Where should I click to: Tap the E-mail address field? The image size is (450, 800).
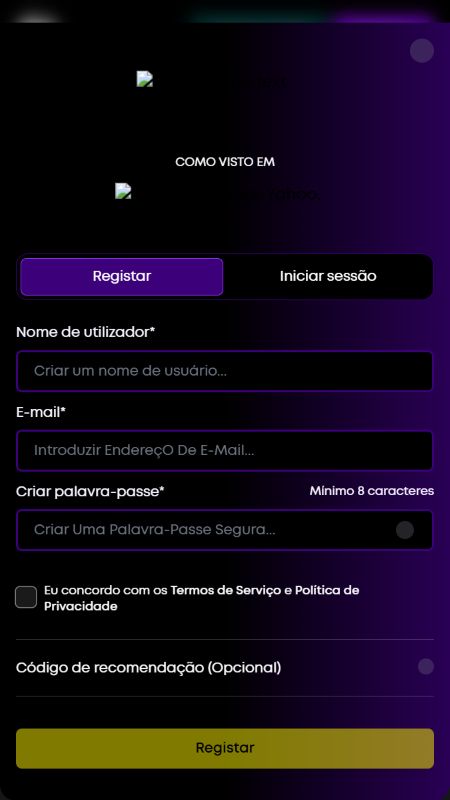[x=224, y=451]
